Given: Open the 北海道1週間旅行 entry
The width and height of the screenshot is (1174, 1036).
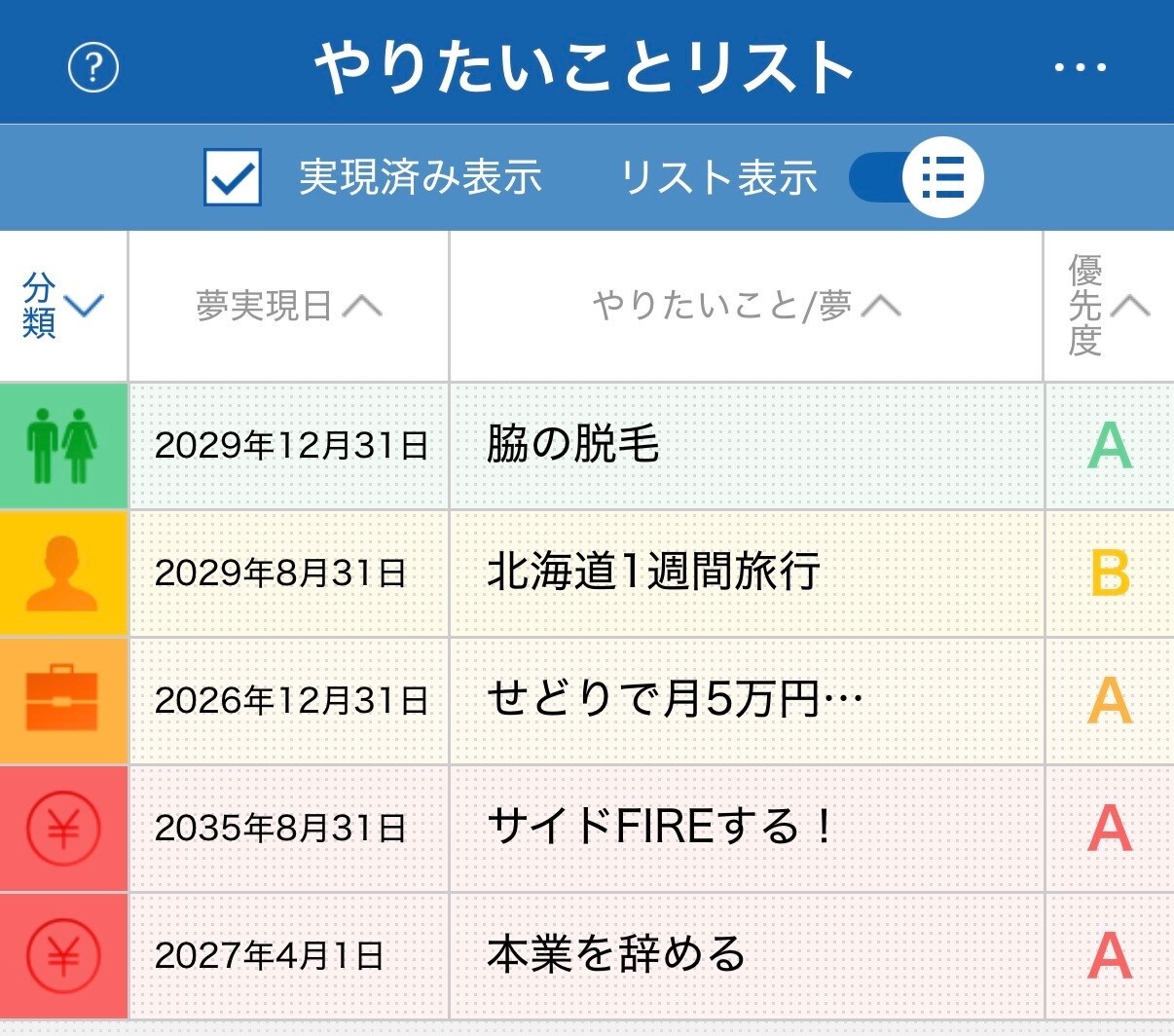Looking at the screenshot, I should (x=652, y=573).
